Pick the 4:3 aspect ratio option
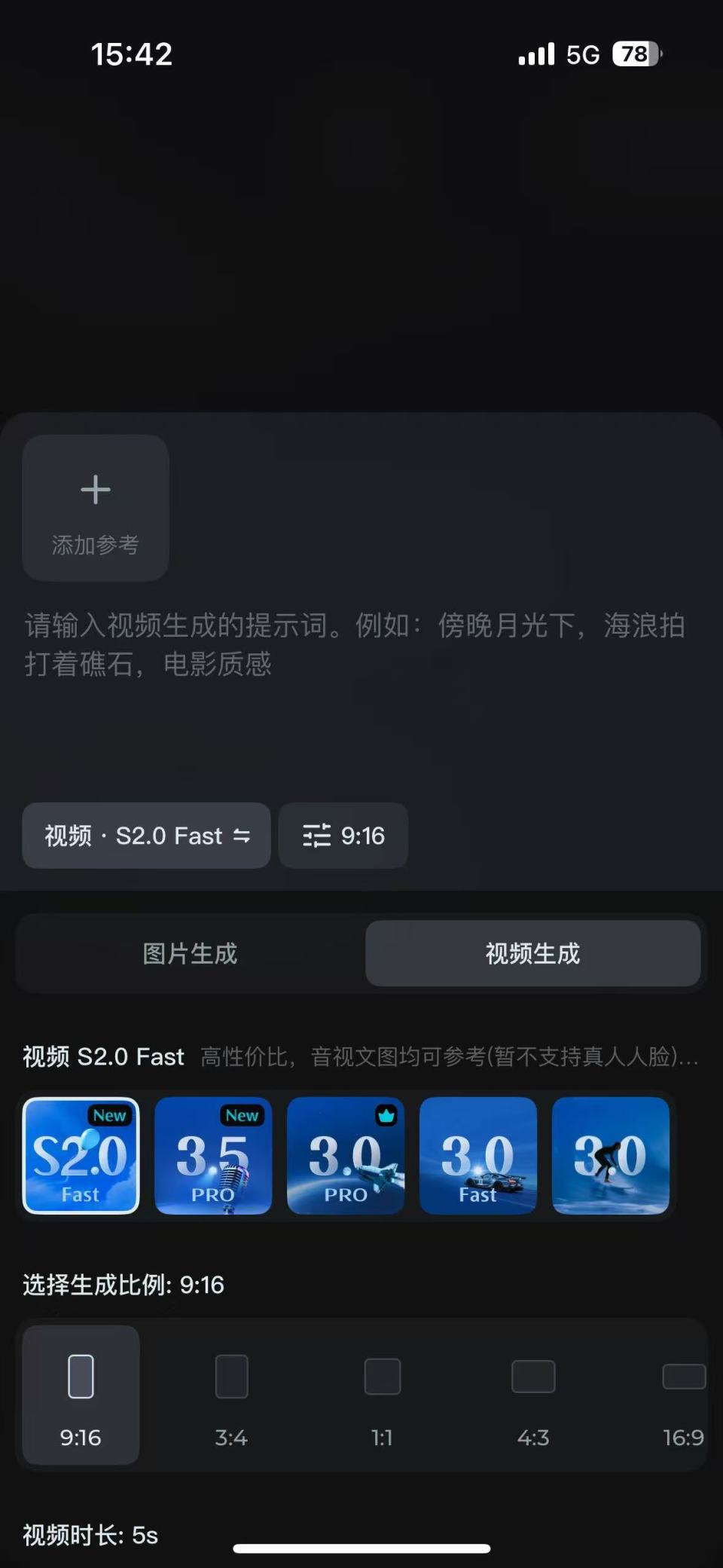Screen dimensions: 723x1568 click(533, 1394)
